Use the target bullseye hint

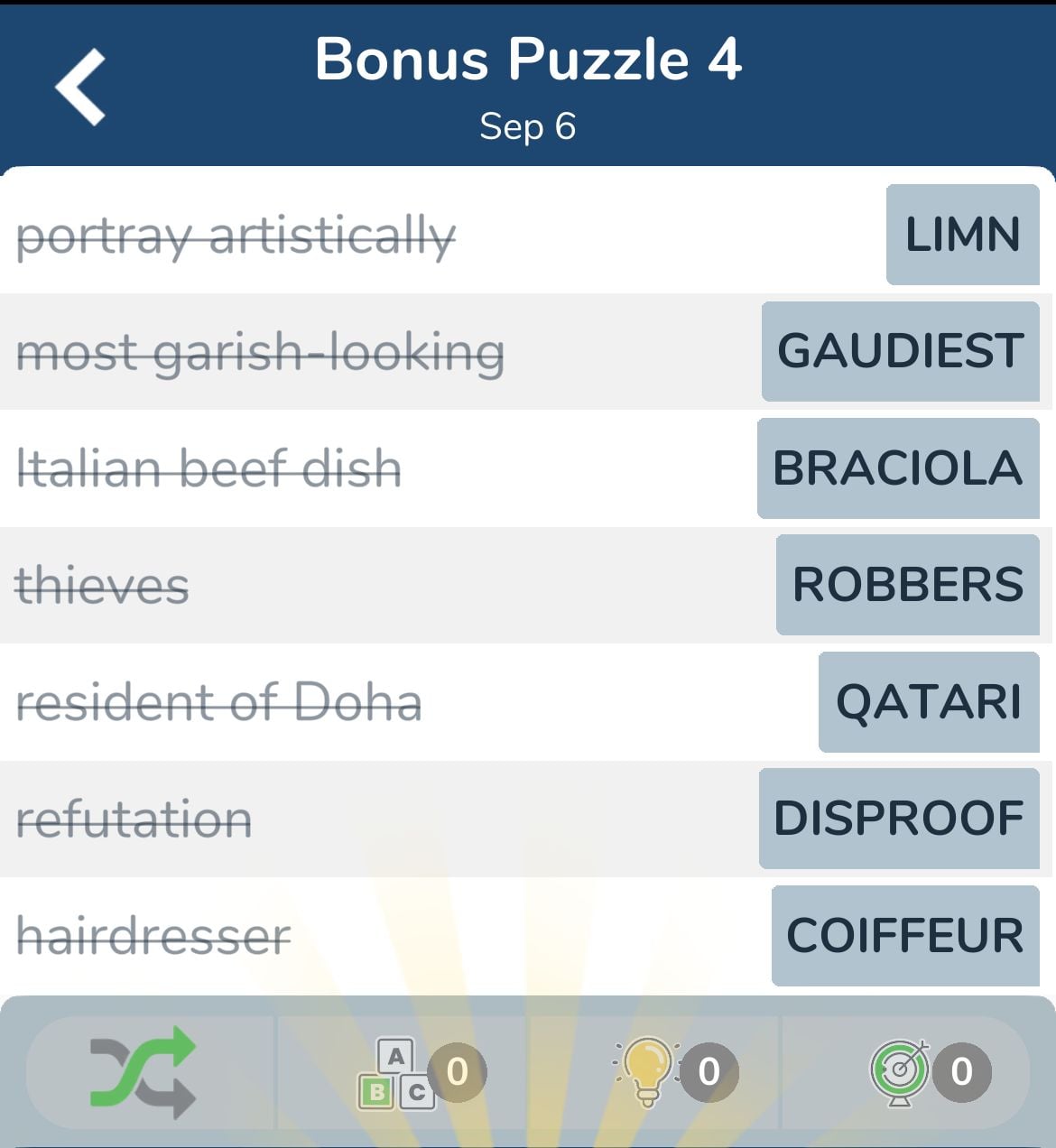coord(900,1071)
